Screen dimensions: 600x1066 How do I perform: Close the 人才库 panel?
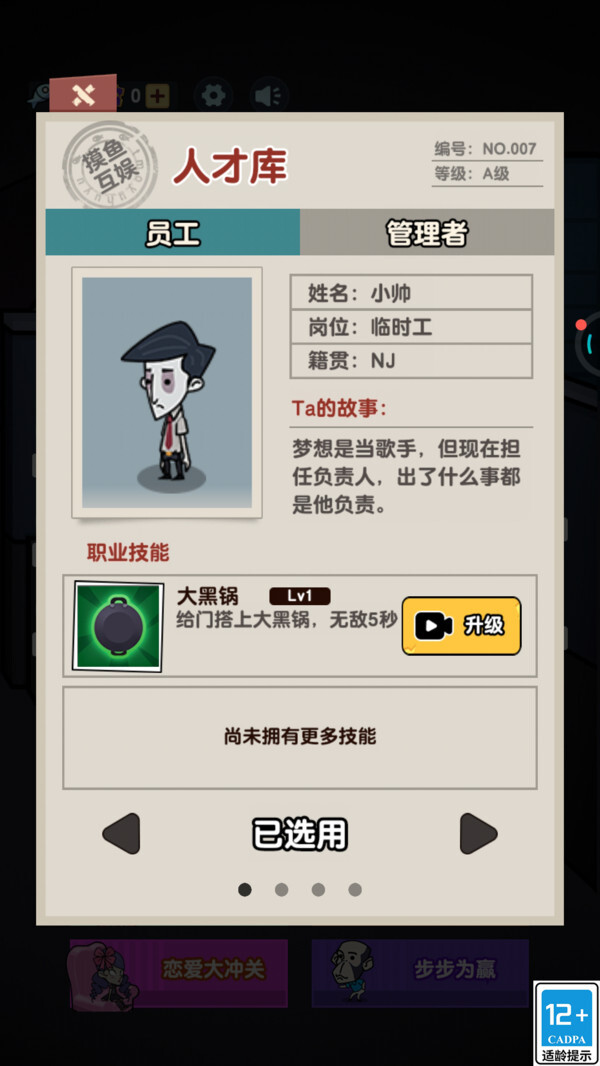click(x=84, y=95)
